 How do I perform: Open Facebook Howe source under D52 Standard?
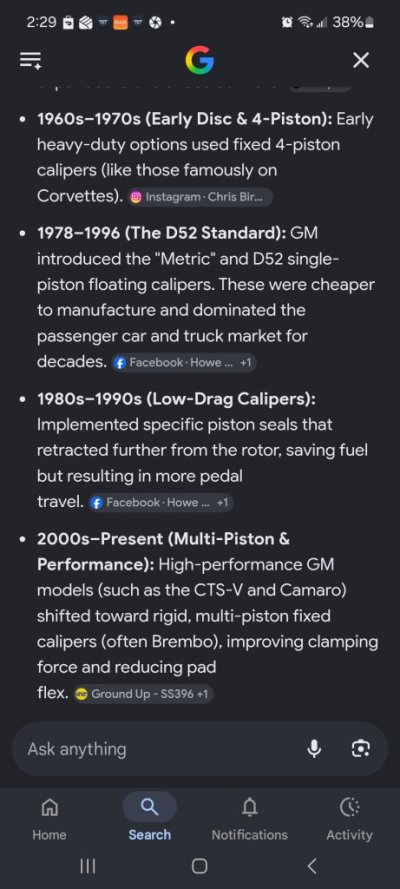[x=184, y=362]
